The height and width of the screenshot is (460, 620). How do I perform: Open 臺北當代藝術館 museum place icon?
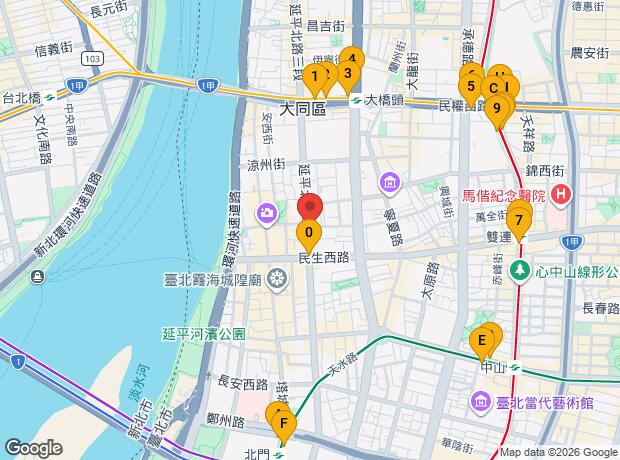pyautogui.click(x=480, y=402)
